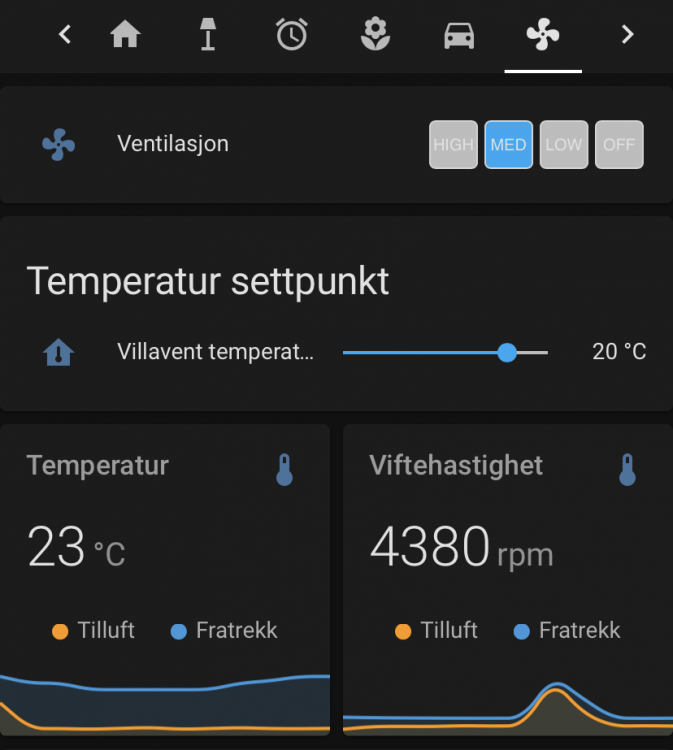
Task: Select the fan ventilation tab
Action: click(543, 35)
